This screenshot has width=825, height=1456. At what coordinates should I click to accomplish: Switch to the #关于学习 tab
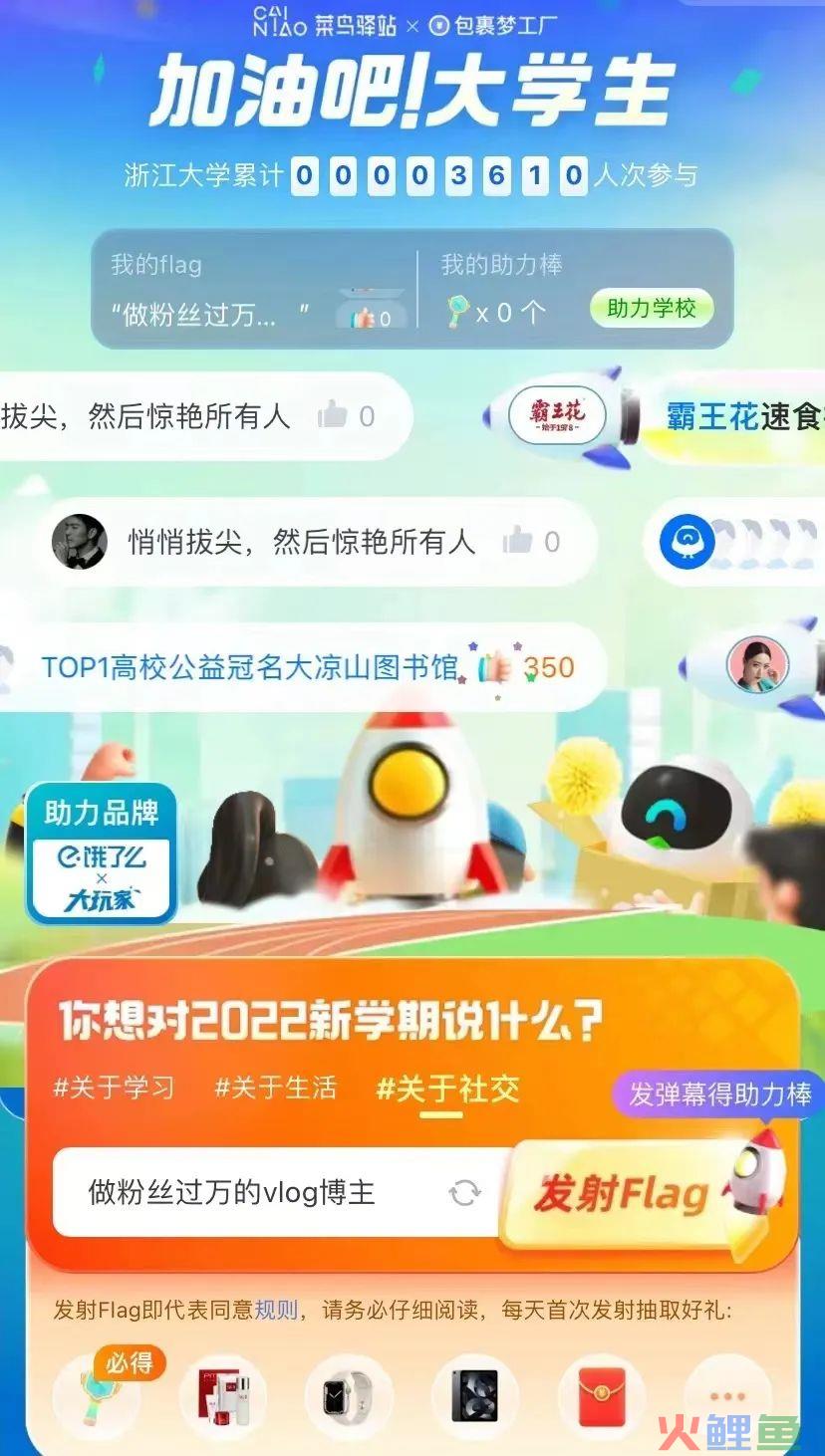tap(114, 1088)
